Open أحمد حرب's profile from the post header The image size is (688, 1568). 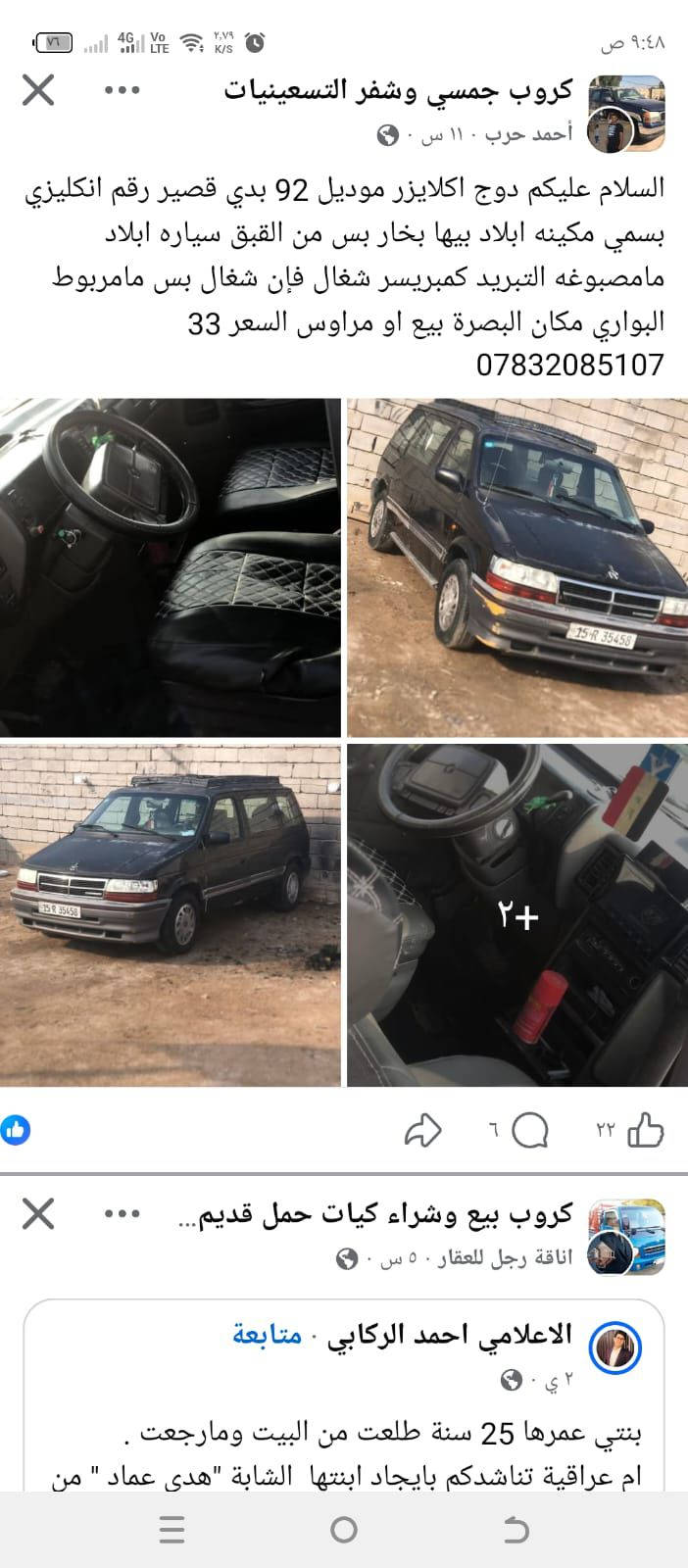[x=529, y=134]
